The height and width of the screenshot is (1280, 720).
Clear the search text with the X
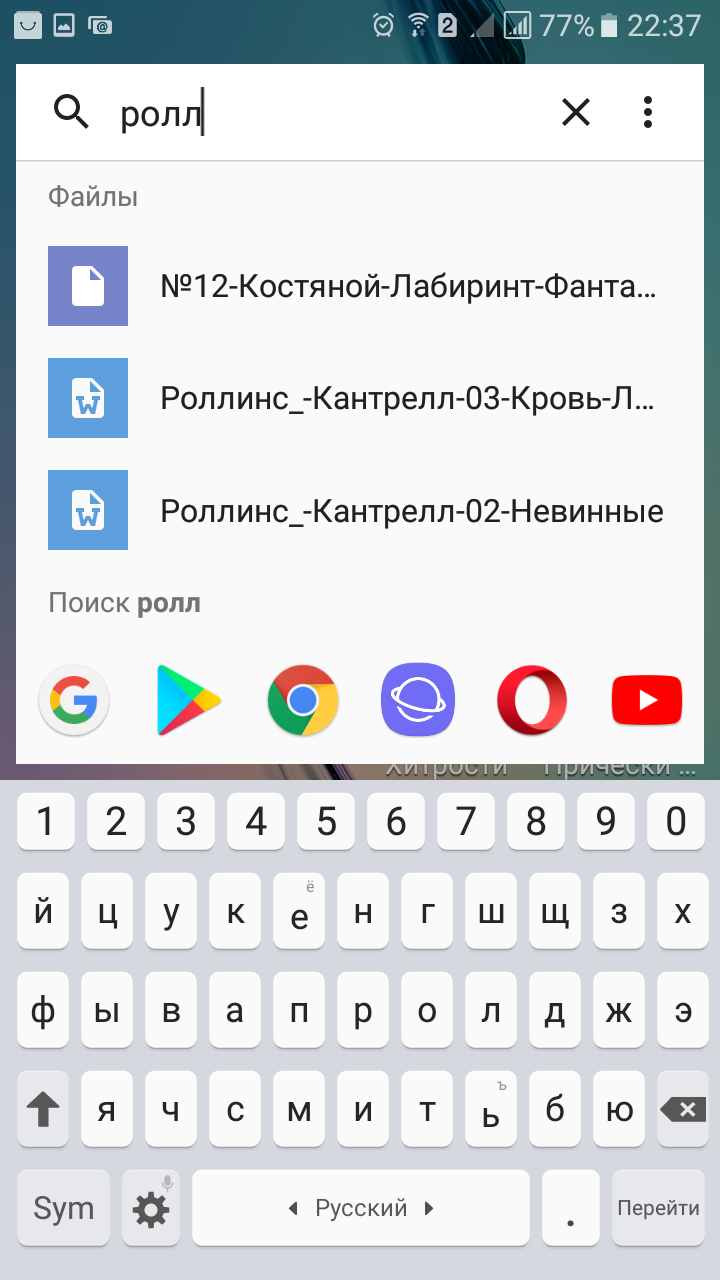tap(576, 113)
